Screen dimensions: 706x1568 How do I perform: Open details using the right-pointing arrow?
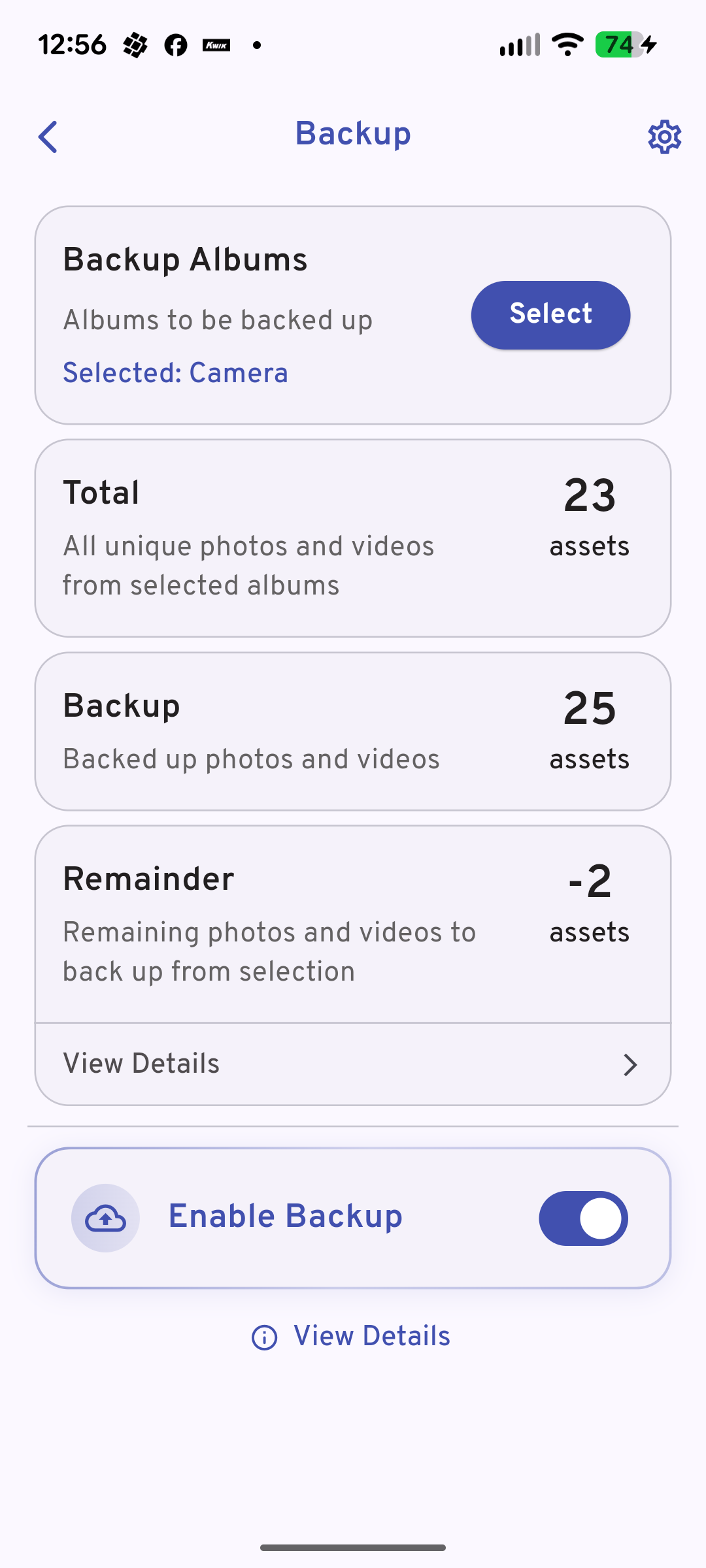[630, 1064]
